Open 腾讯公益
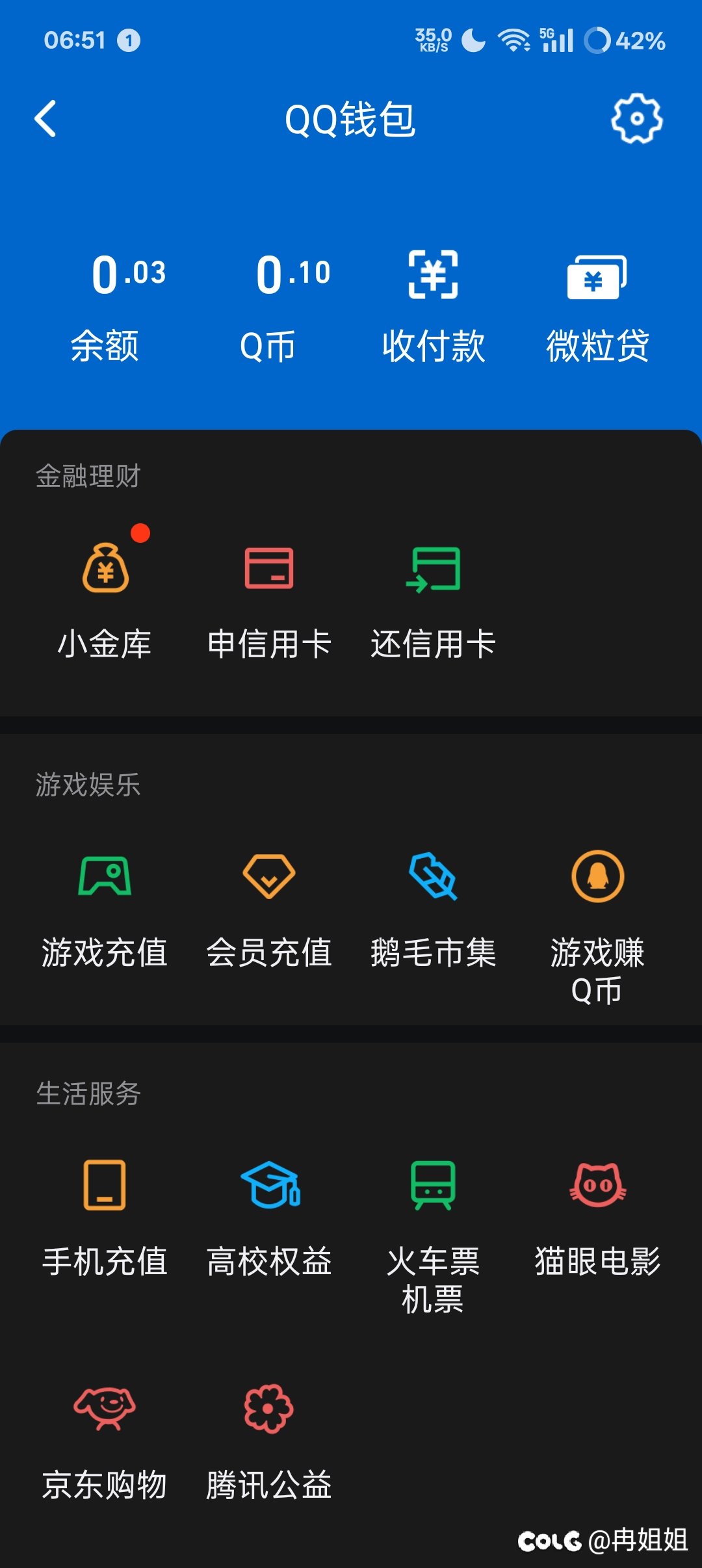Image resolution: width=702 pixels, height=1568 pixels. [269, 1440]
